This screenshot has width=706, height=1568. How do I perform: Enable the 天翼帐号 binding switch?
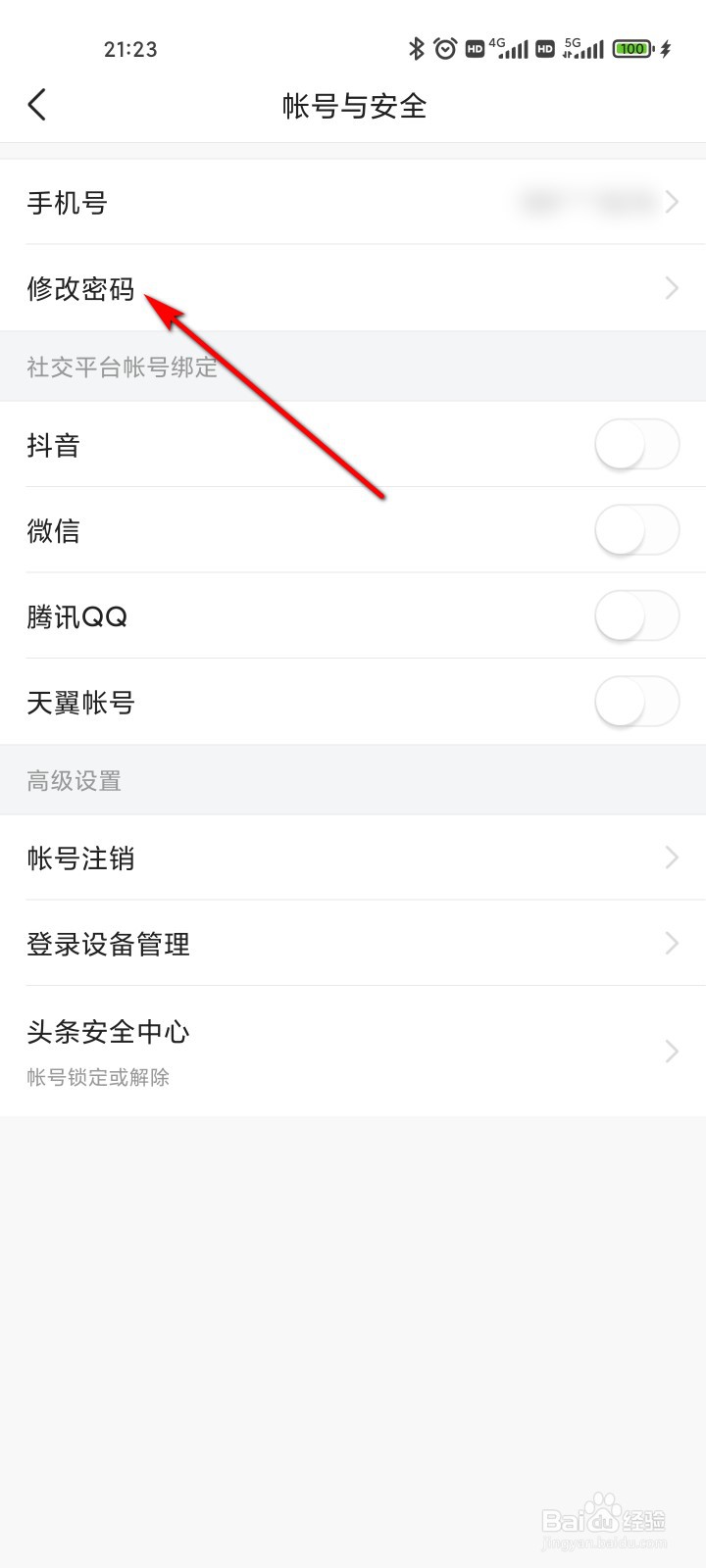click(x=637, y=703)
